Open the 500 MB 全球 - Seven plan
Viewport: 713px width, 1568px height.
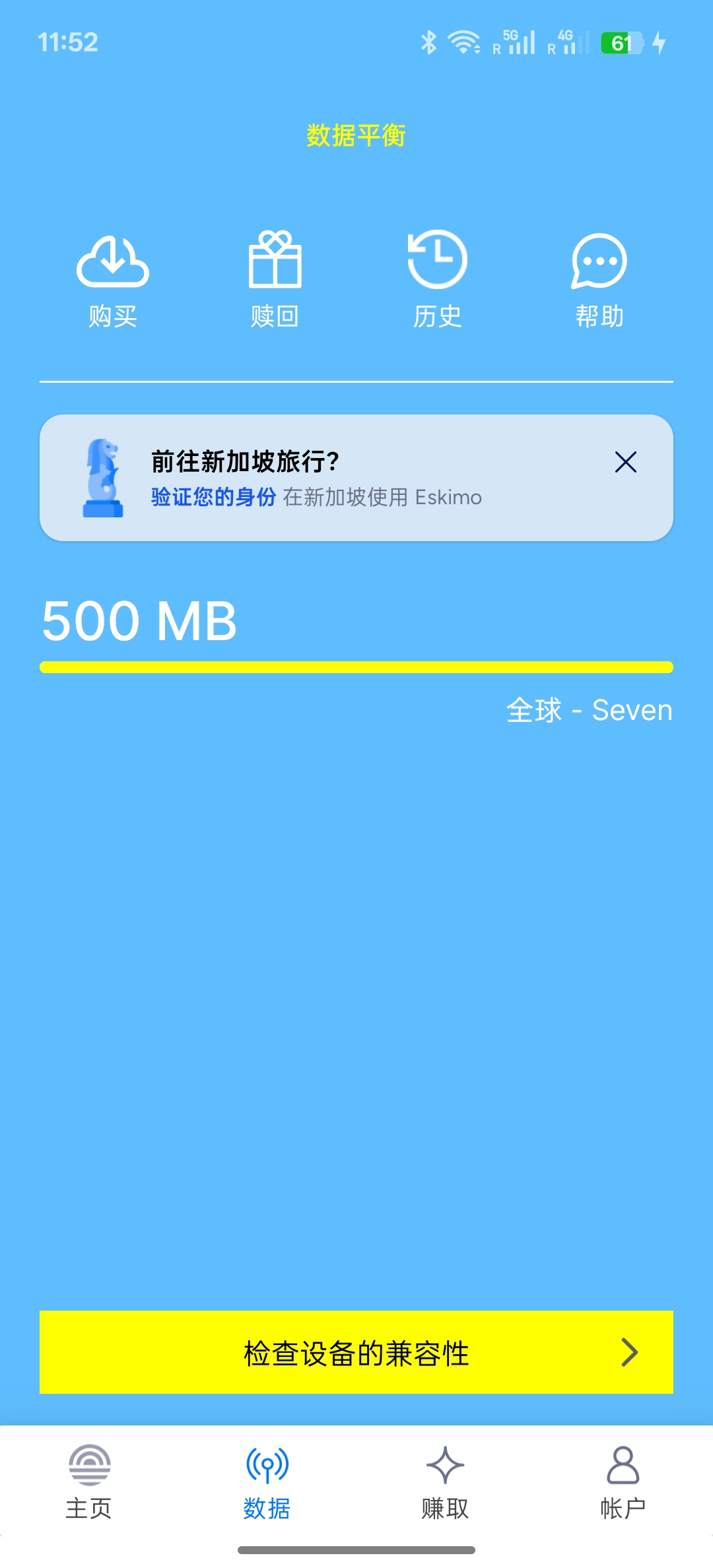pos(356,653)
